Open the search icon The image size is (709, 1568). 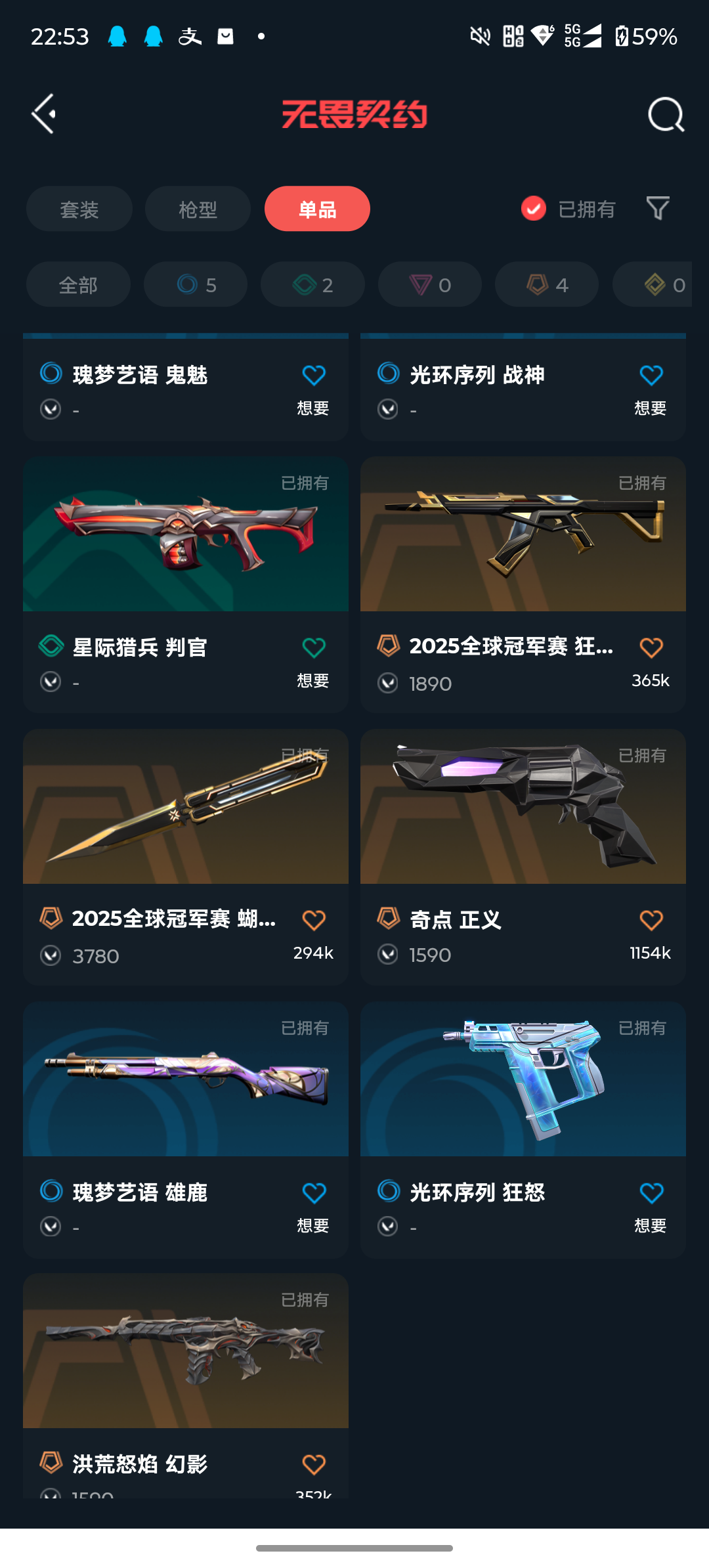coord(666,115)
